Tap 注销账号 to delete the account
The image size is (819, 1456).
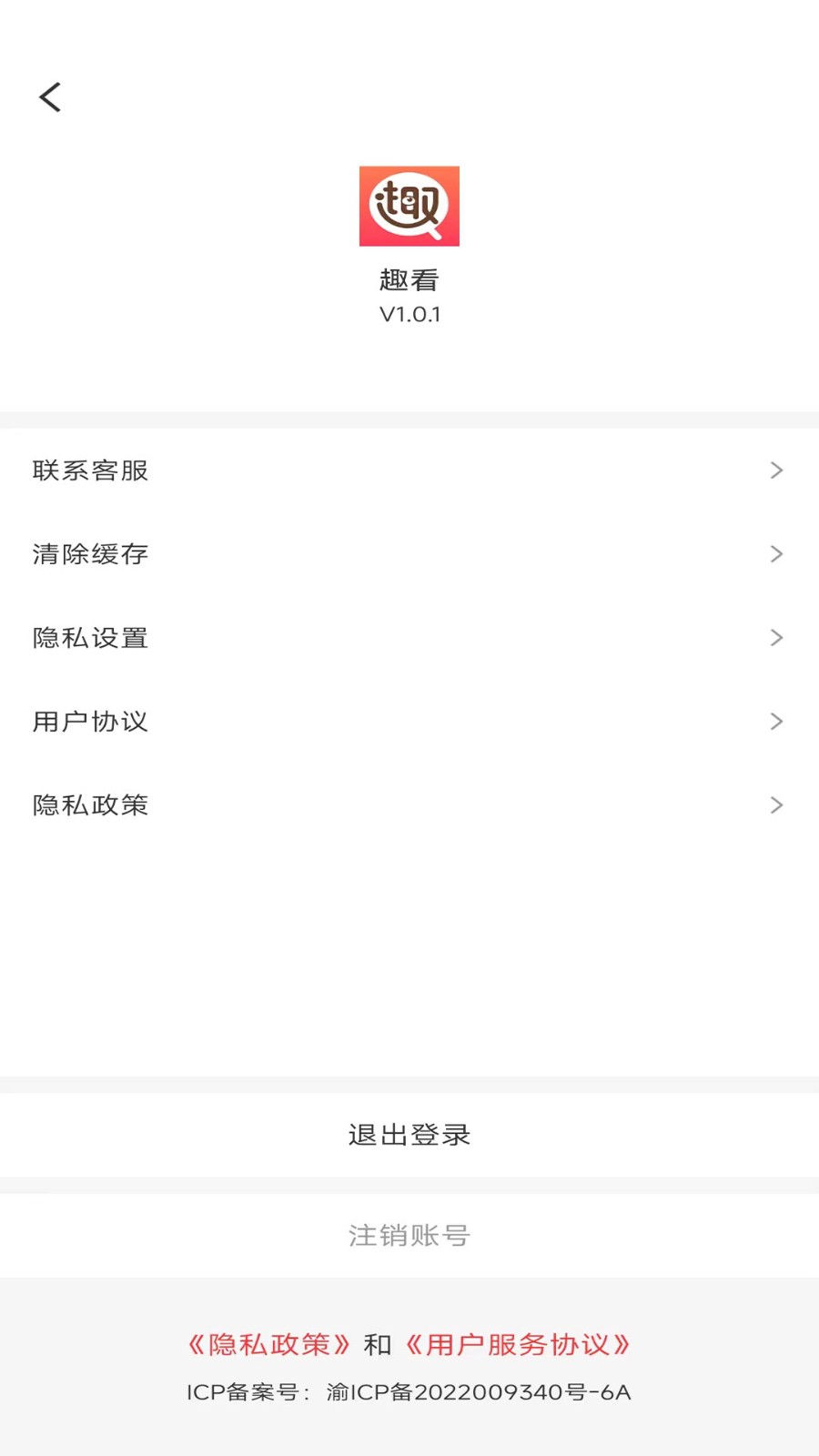tap(409, 1236)
